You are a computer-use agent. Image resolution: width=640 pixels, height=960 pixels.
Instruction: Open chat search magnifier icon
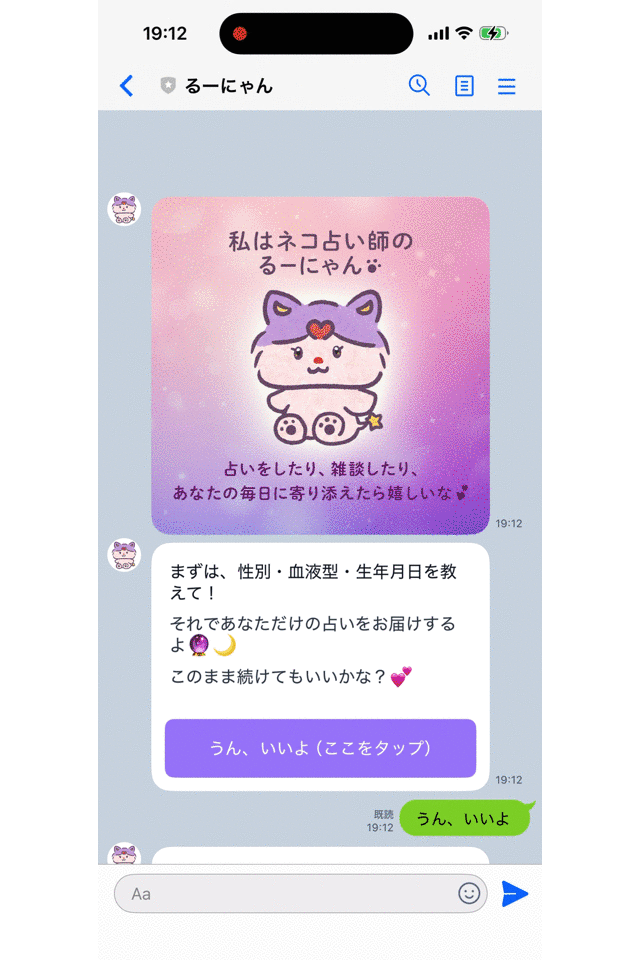(x=419, y=86)
